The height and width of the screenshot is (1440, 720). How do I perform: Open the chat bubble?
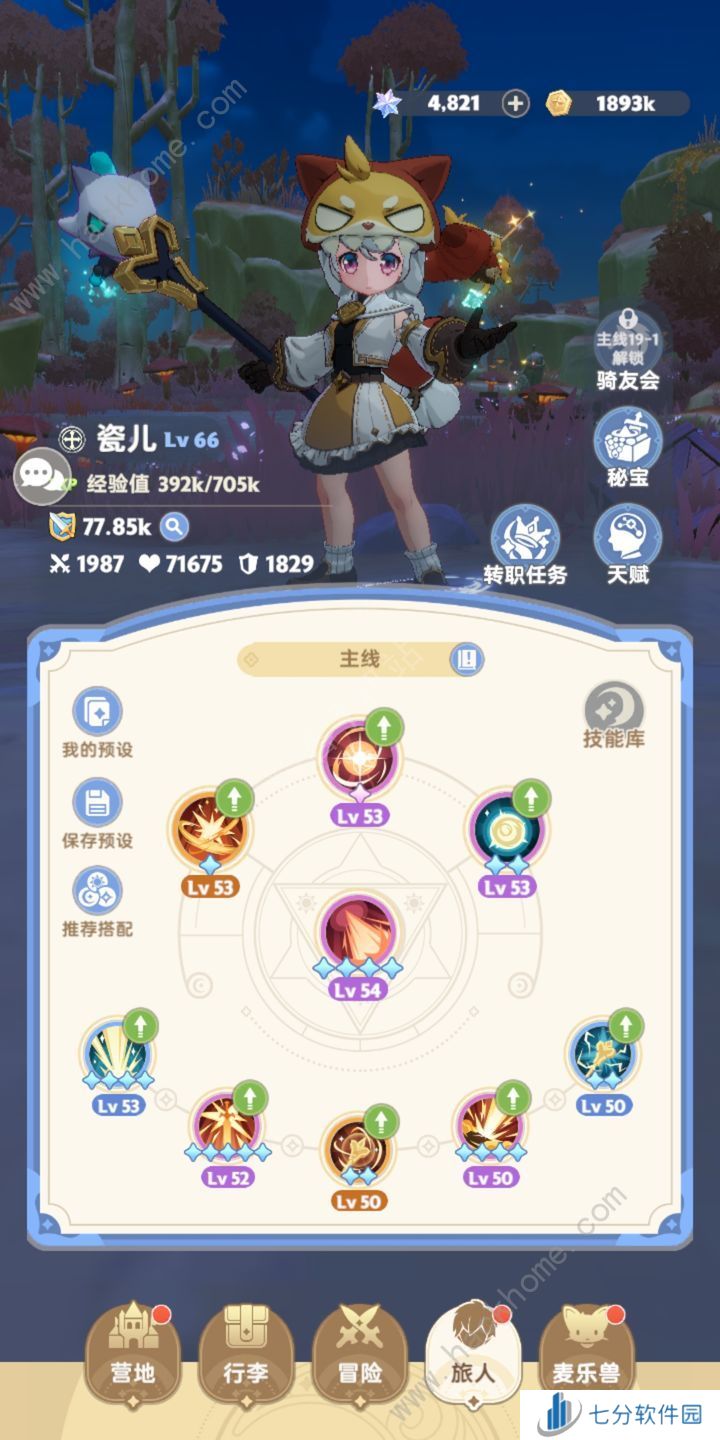pyautogui.click(x=40, y=474)
